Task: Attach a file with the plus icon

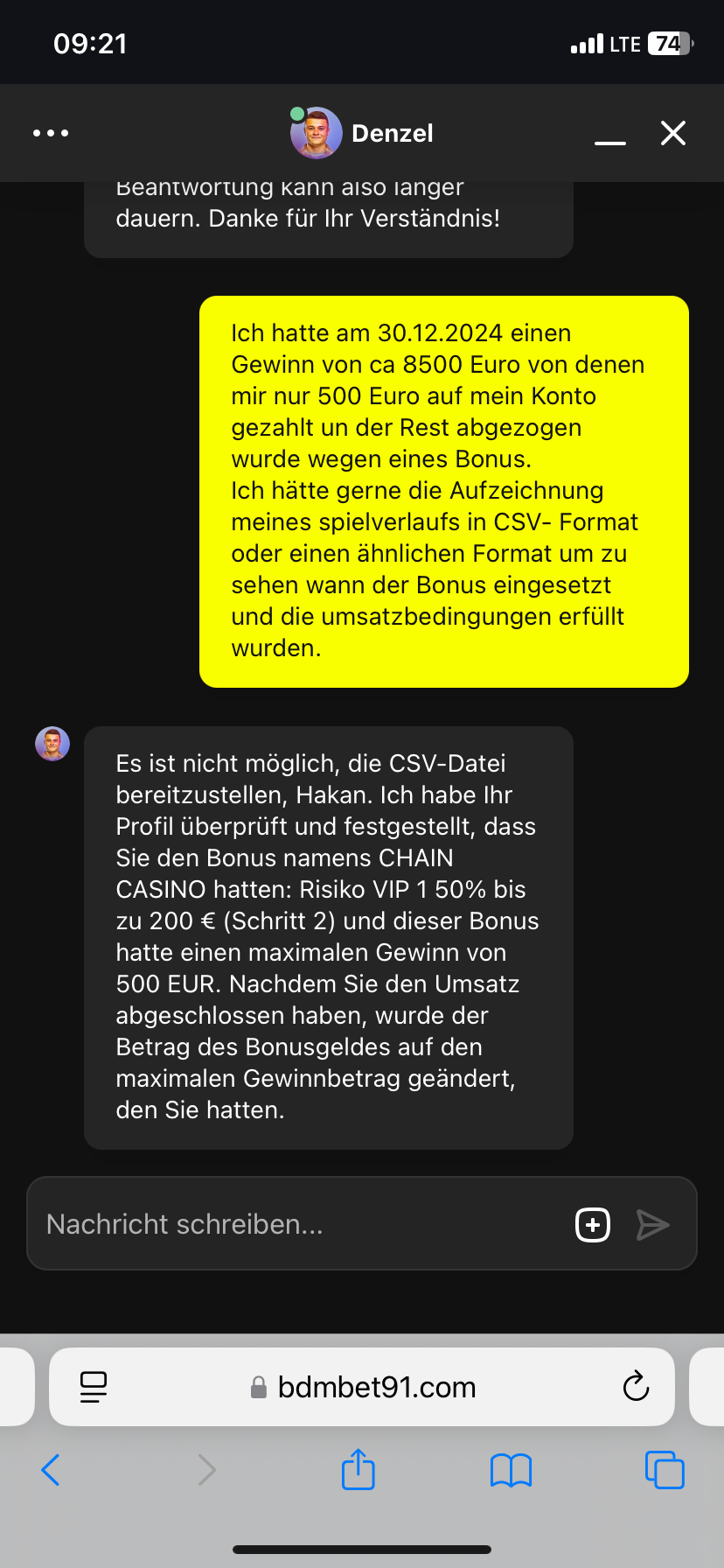Action: coord(593,1224)
